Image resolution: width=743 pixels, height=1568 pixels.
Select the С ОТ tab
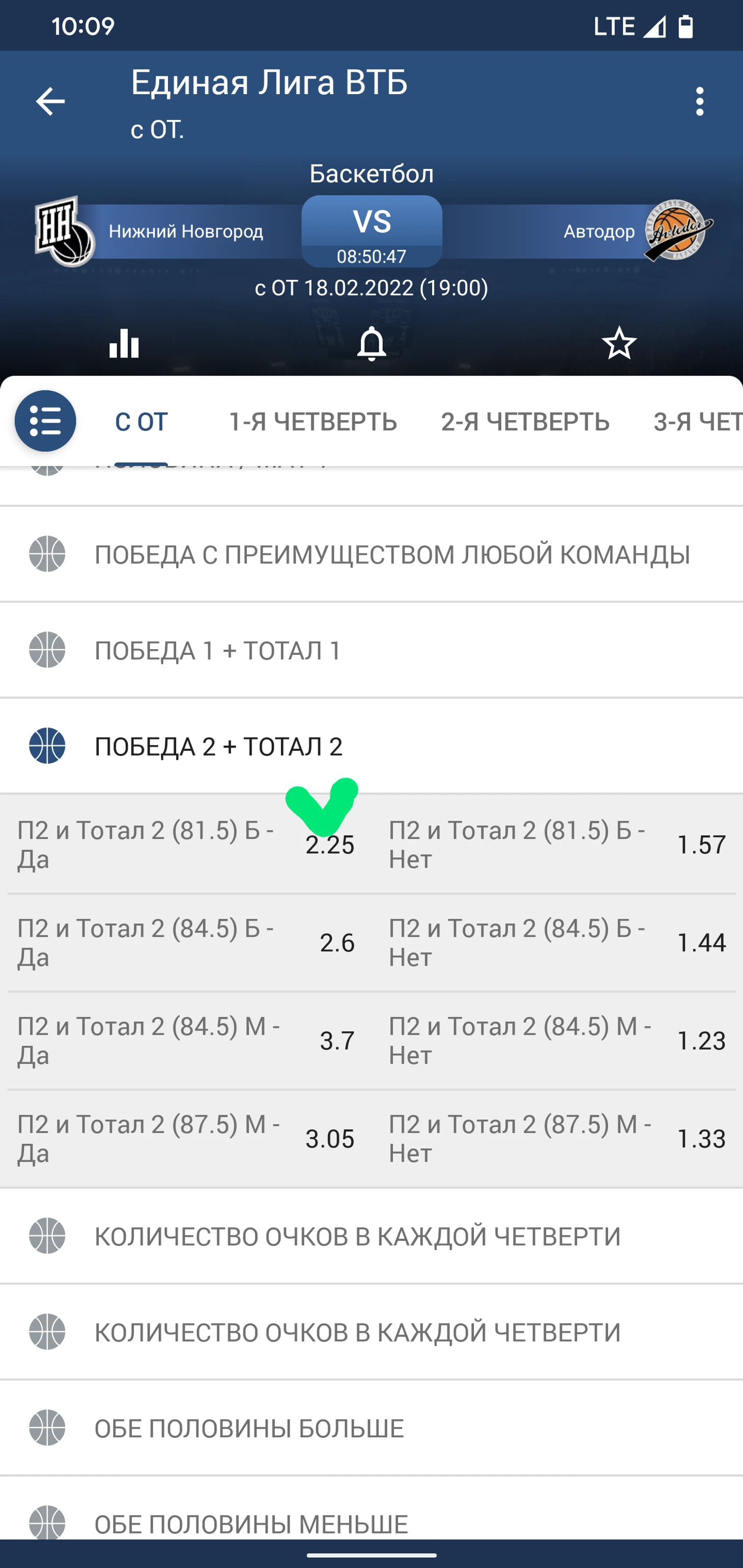141,422
